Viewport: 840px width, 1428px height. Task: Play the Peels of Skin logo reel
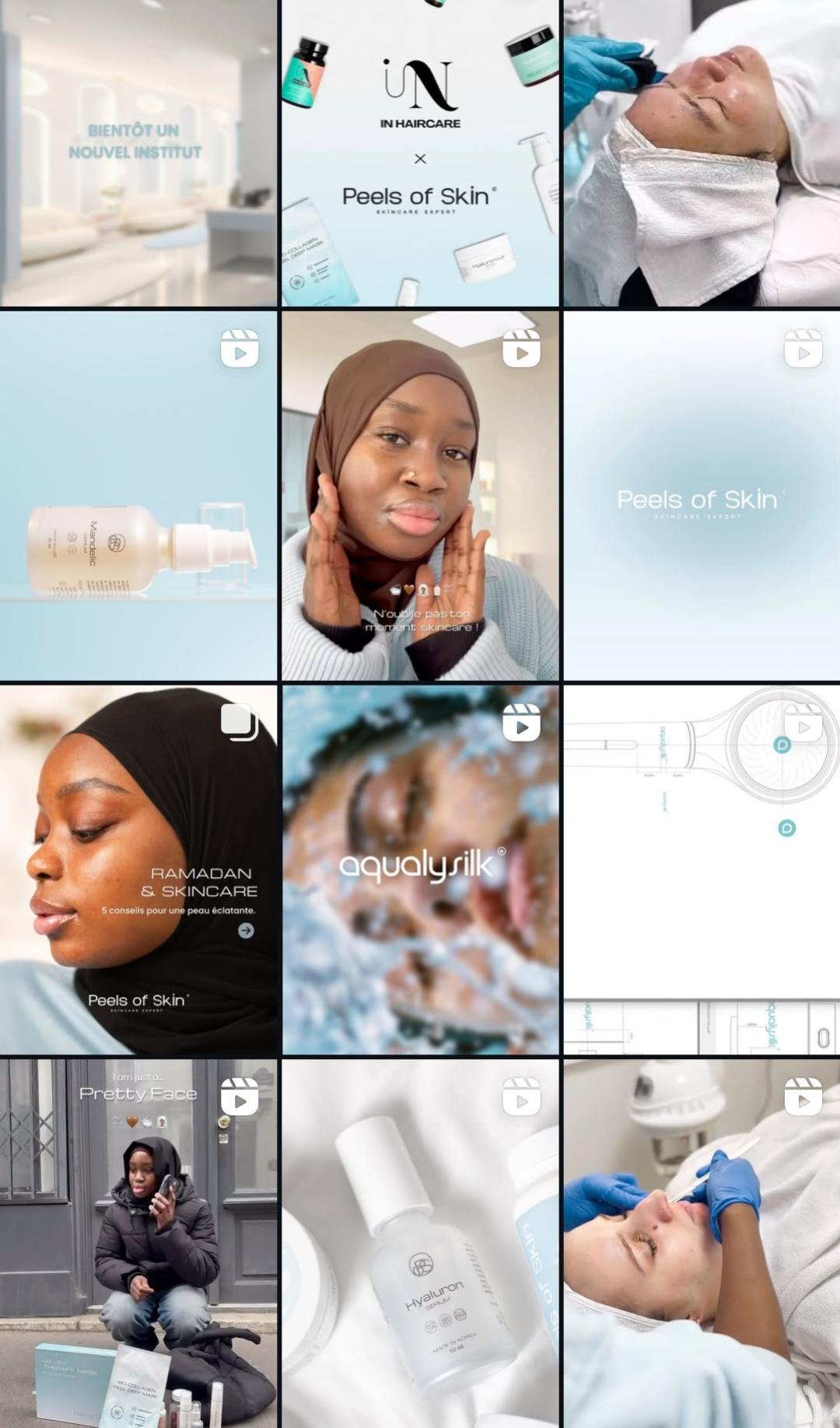(702, 496)
